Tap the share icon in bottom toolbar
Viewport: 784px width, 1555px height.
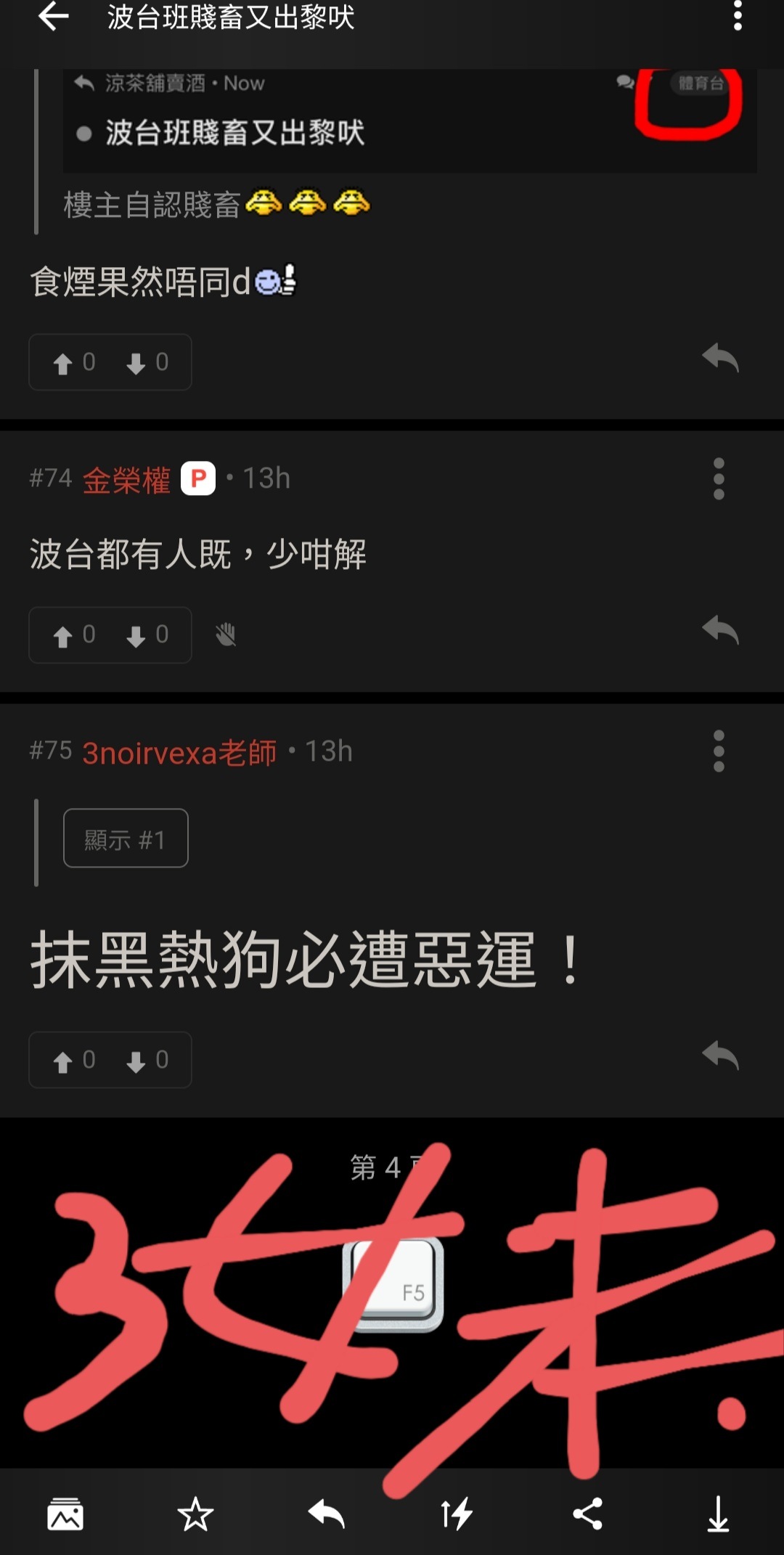coord(588,1513)
